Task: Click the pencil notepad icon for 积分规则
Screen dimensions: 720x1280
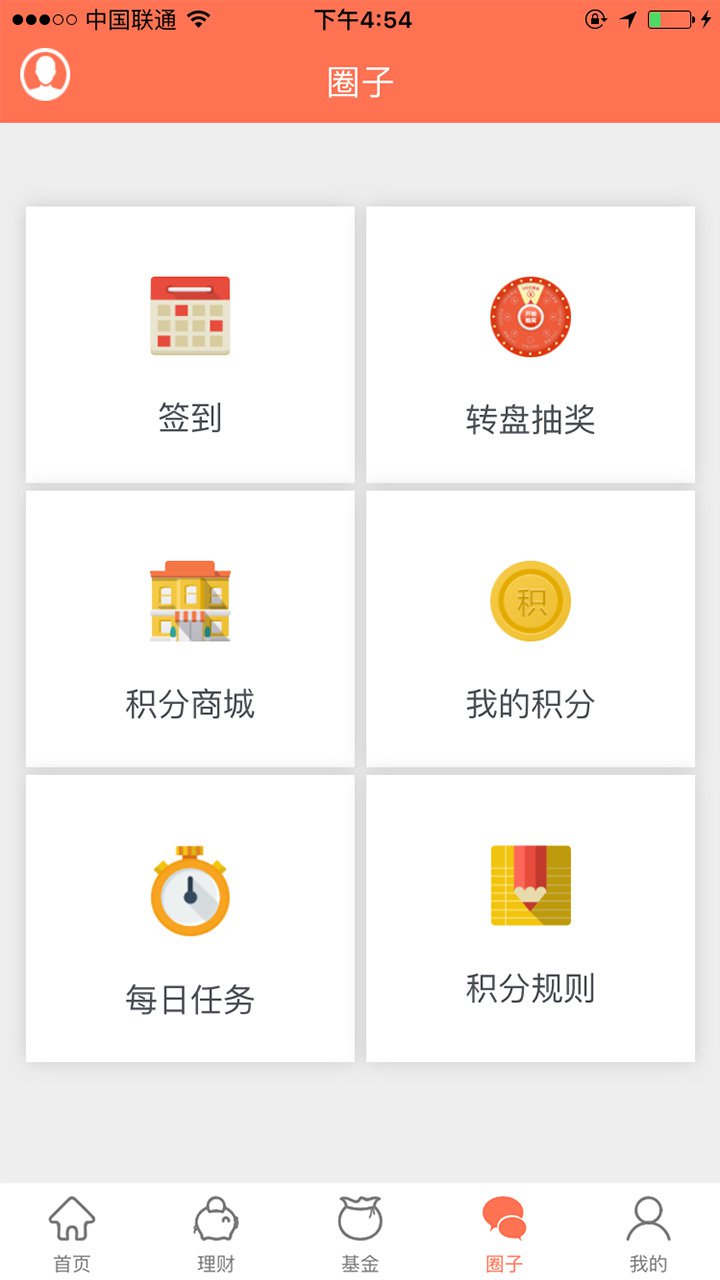Action: click(530, 886)
